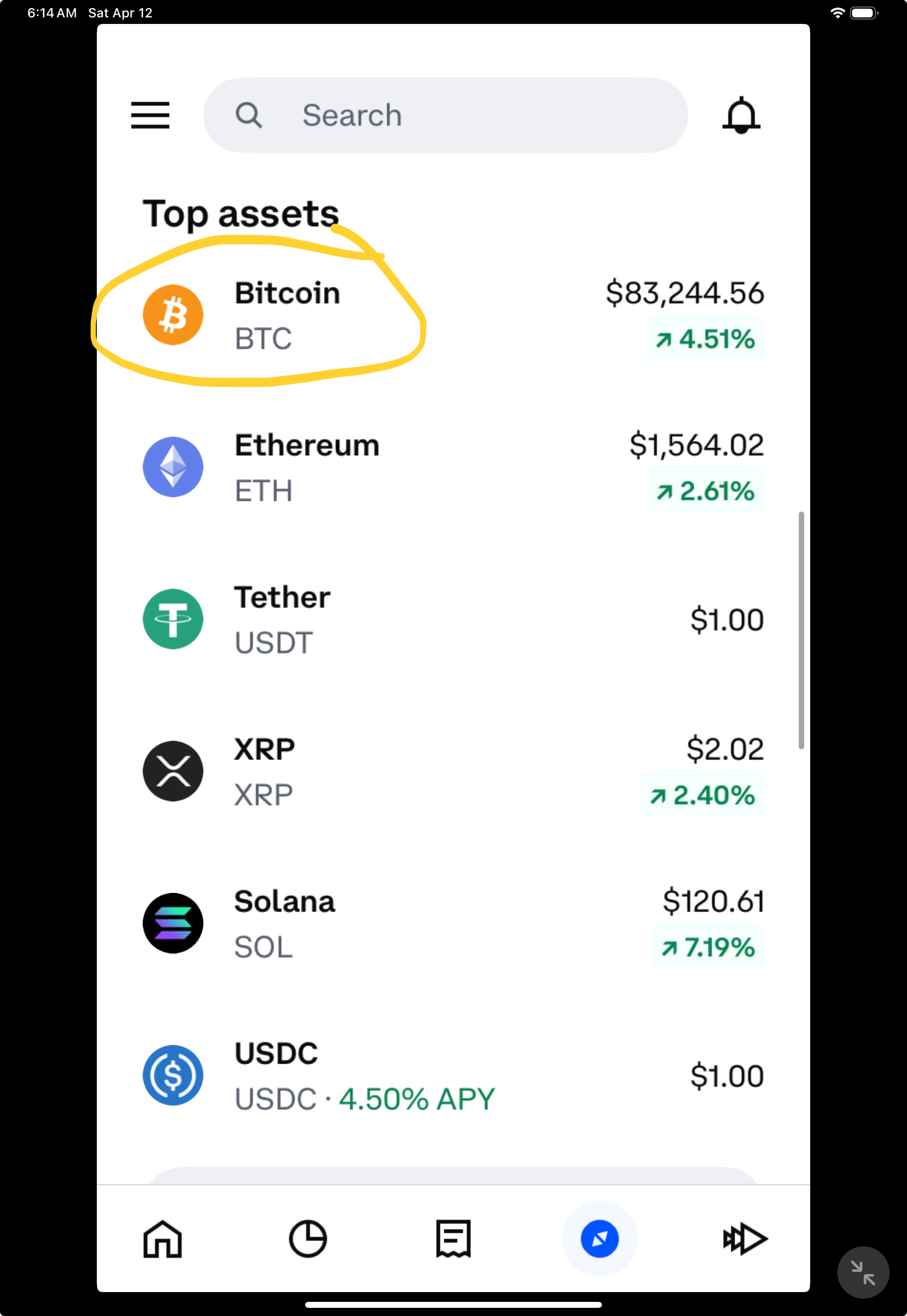This screenshot has width=907, height=1316.
Task: Select the Explore compass tab
Action: coord(600,1239)
